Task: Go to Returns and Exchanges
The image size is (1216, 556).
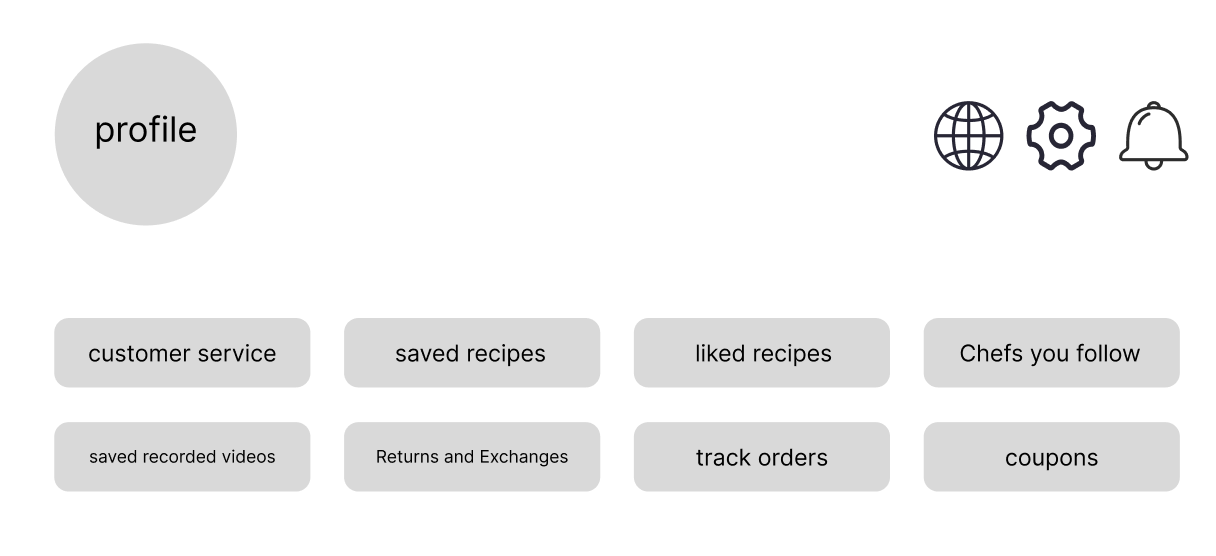Action: [471, 457]
